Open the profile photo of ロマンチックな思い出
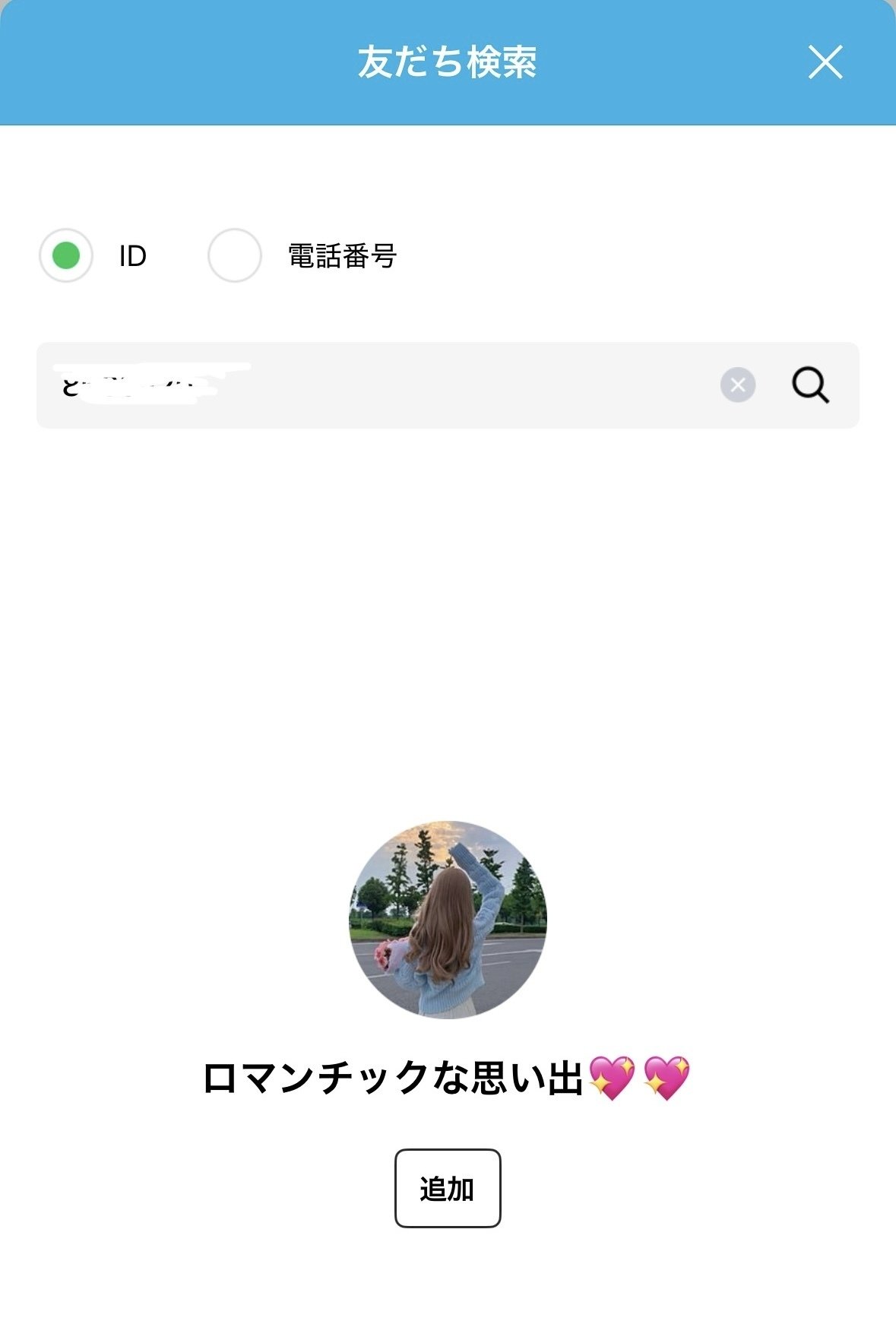This screenshot has width=896, height=1340. coord(448,920)
